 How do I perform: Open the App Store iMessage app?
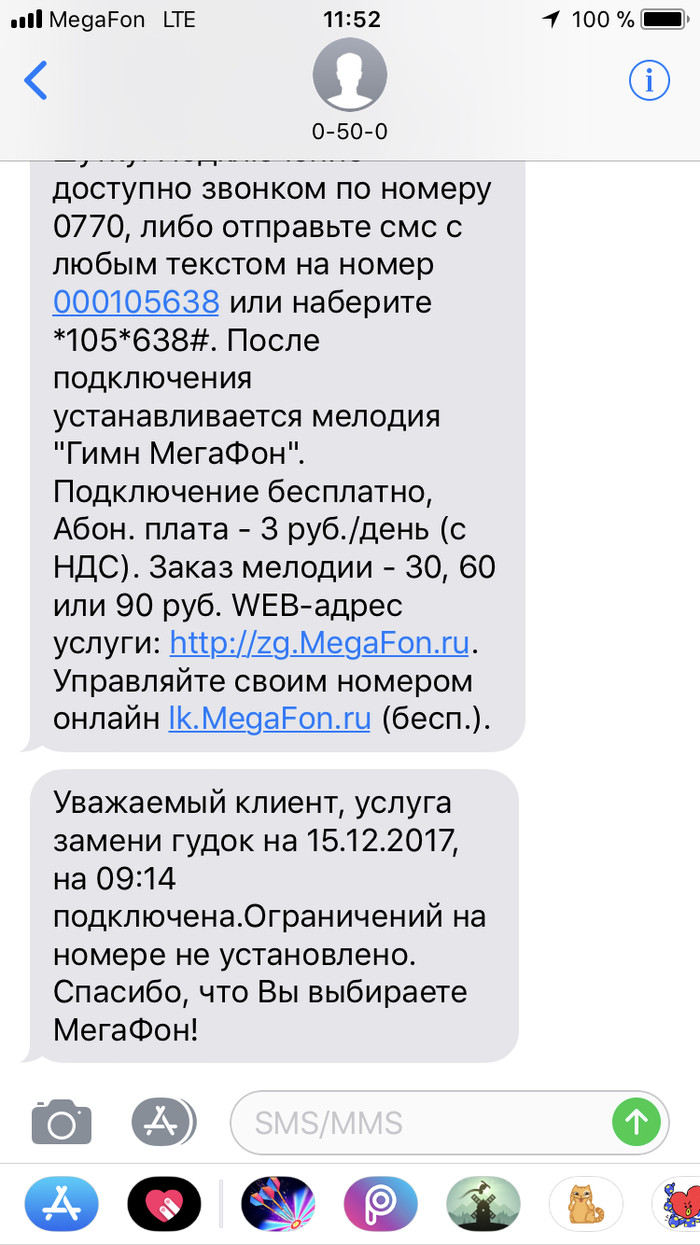coord(61,1204)
